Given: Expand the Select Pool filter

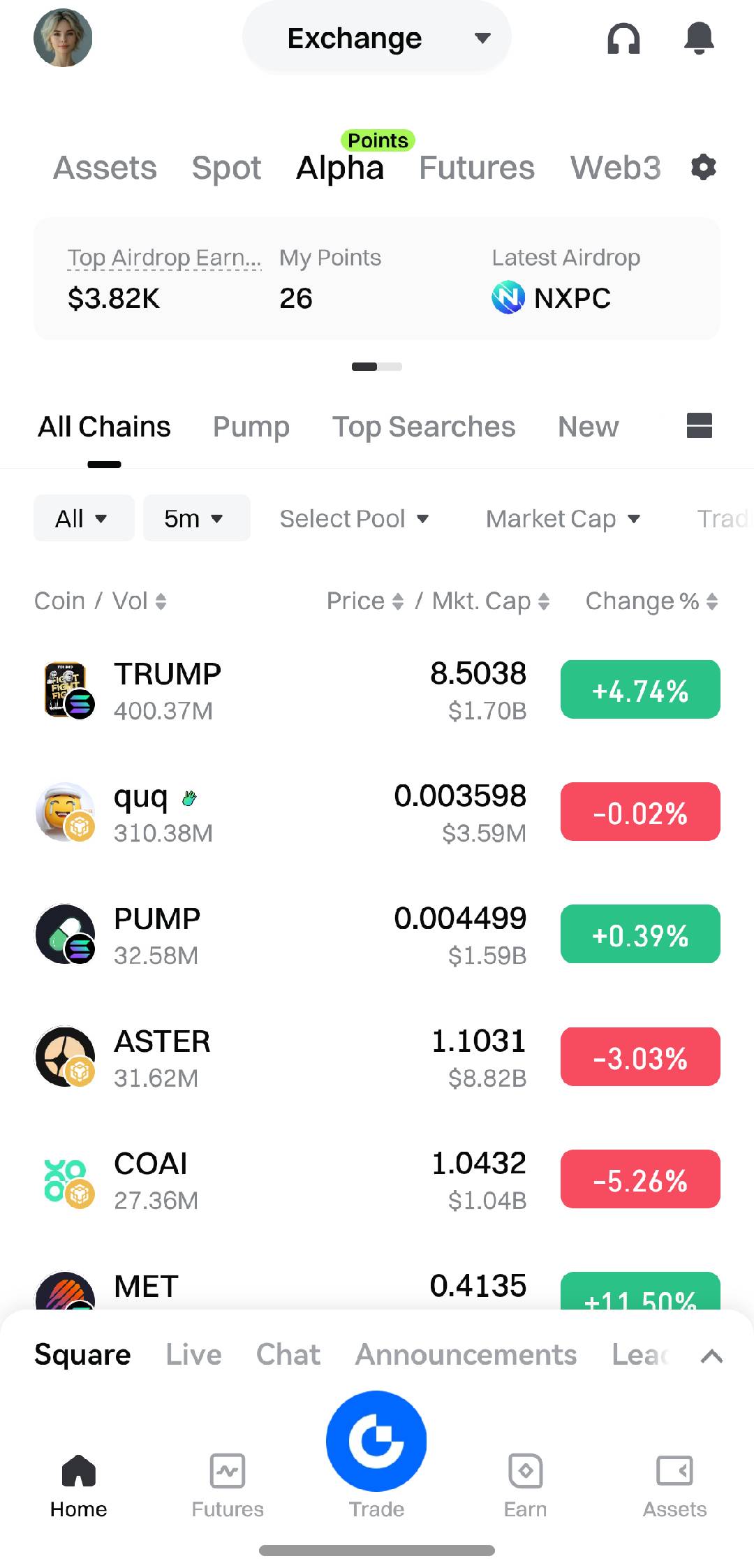Looking at the screenshot, I should coord(354,518).
